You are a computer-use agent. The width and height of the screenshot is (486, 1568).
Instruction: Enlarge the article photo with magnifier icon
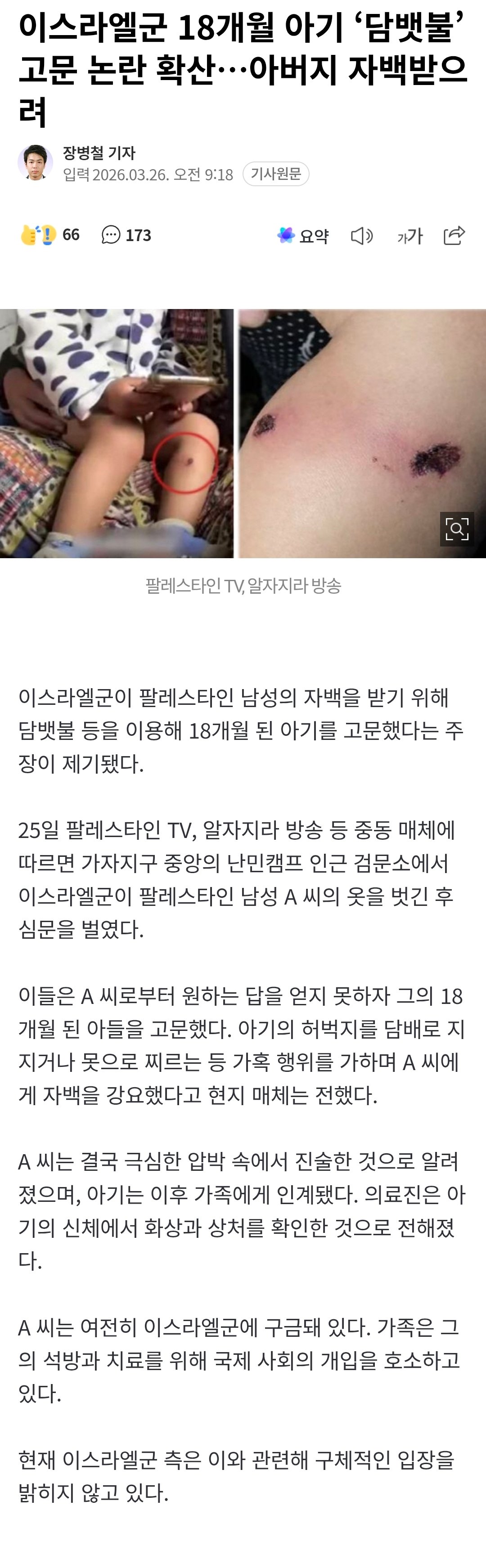pos(457,529)
